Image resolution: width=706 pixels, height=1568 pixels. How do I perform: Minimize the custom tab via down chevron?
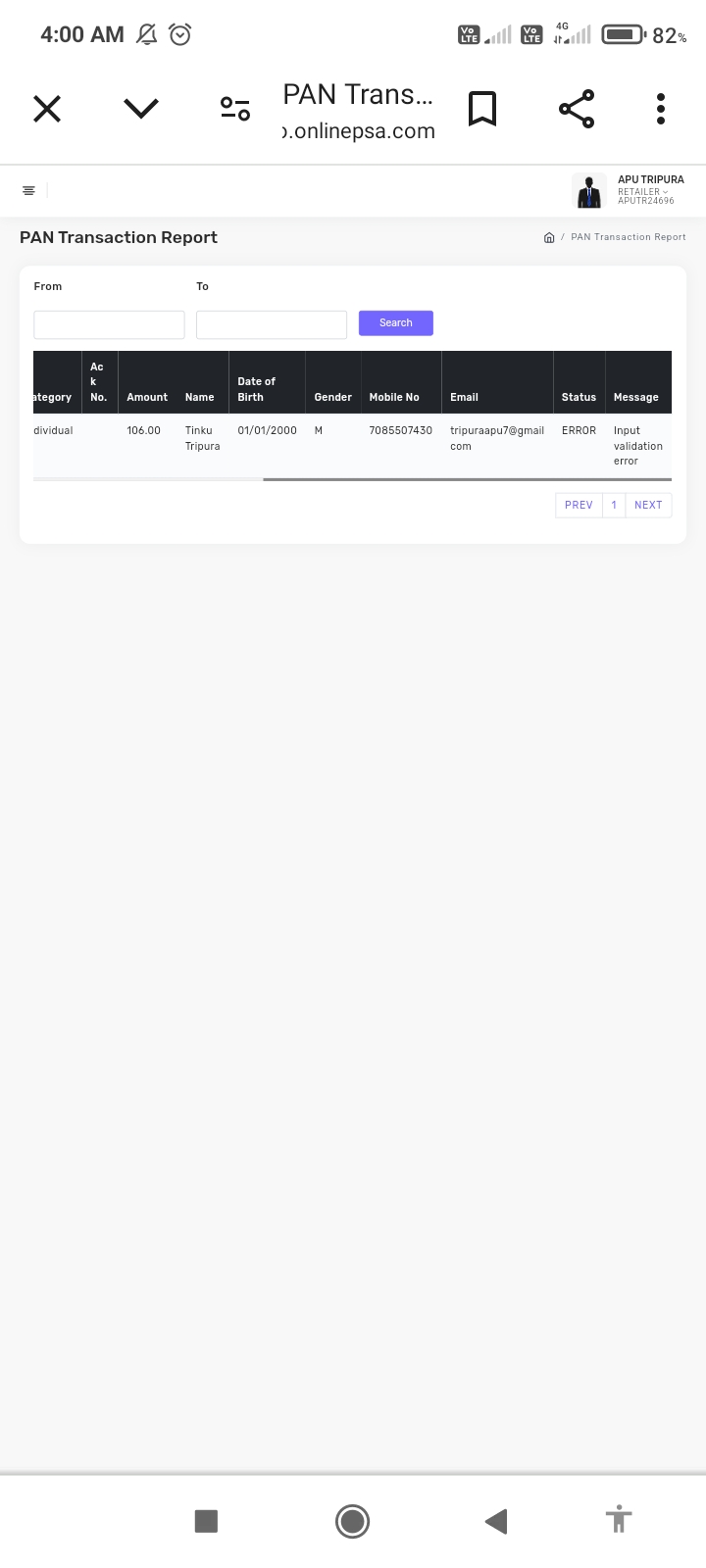click(x=141, y=109)
